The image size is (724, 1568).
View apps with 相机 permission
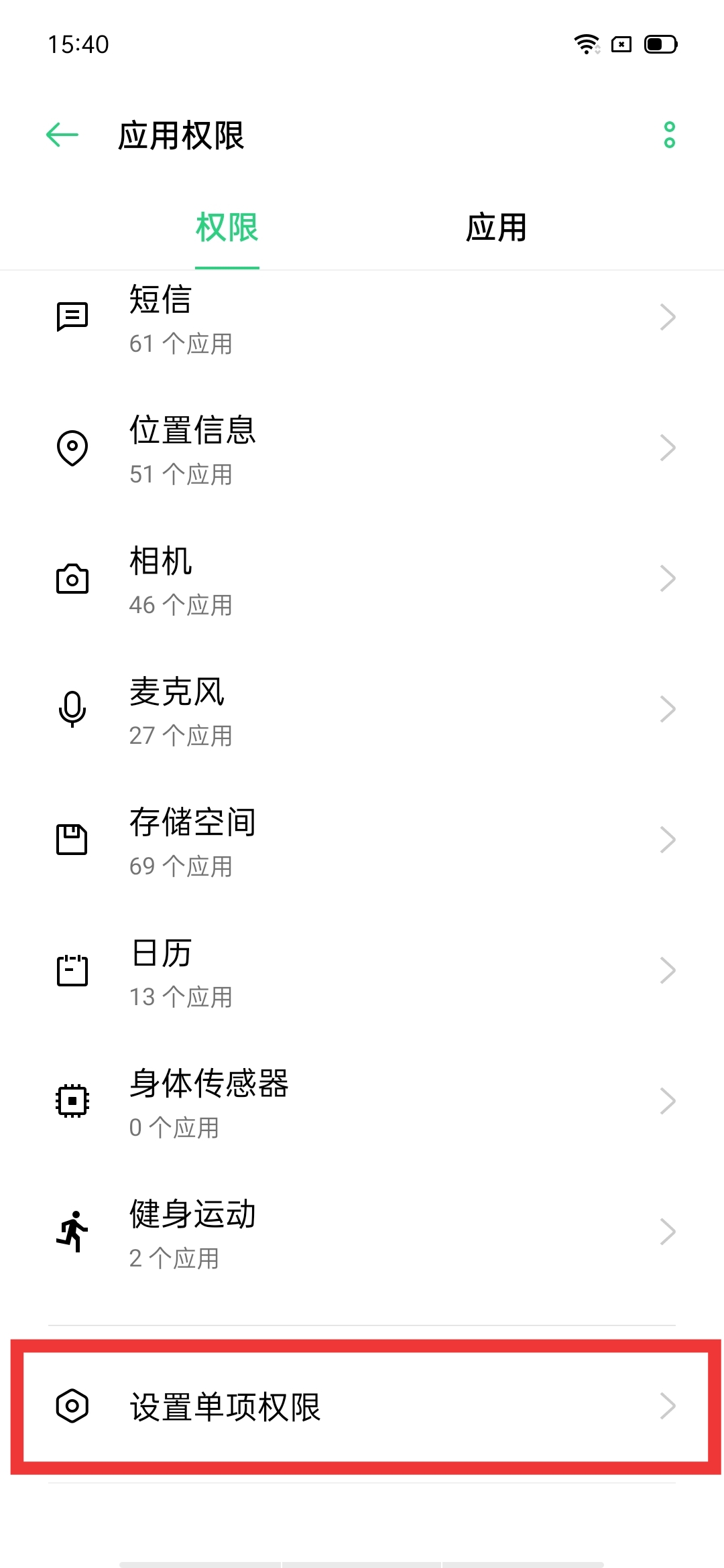click(x=362, y=578)
